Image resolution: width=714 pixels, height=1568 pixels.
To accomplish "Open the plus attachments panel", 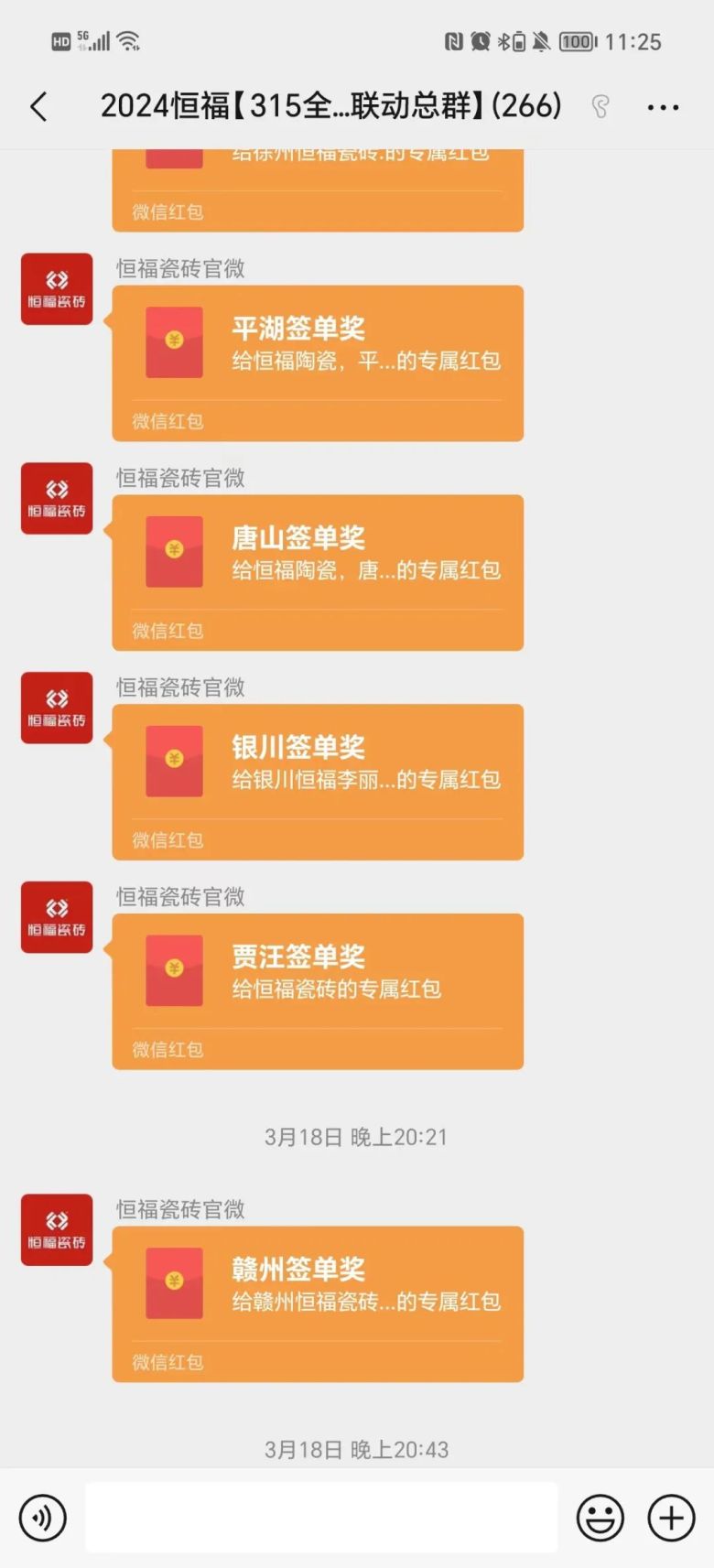I will coord(671,1518).
